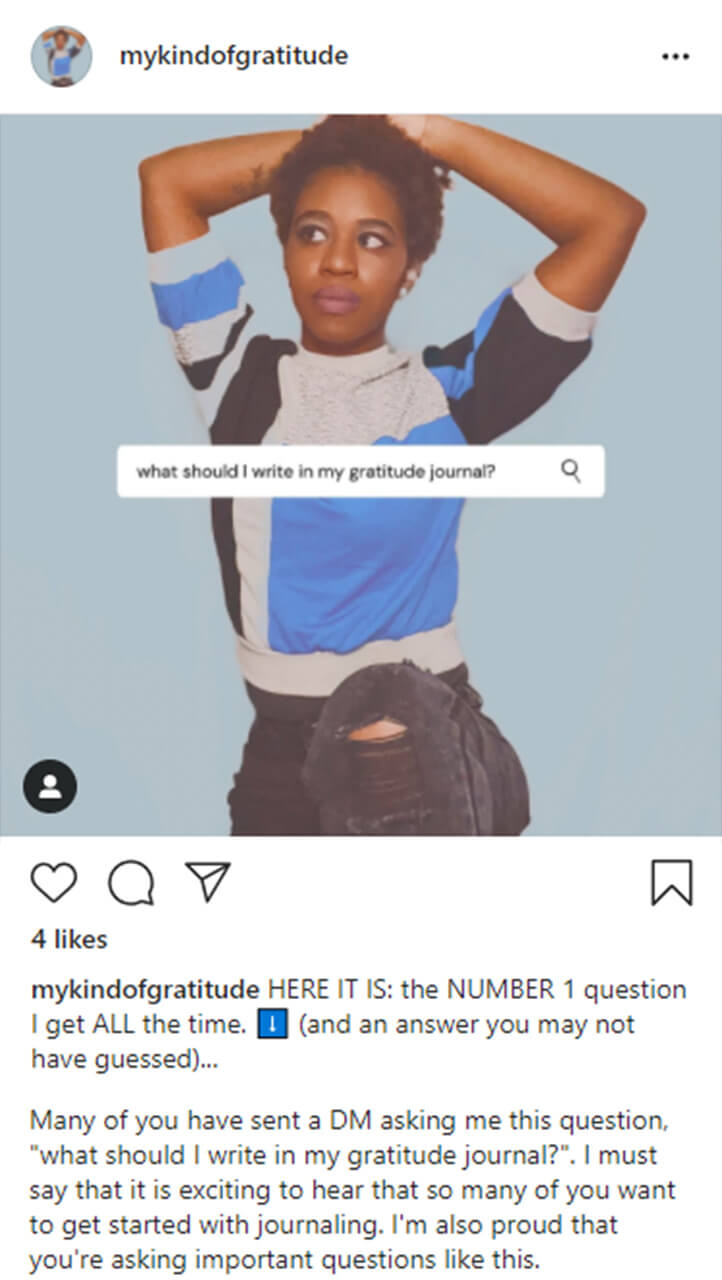
Task: Like this post with the heart
Action: 54,883
